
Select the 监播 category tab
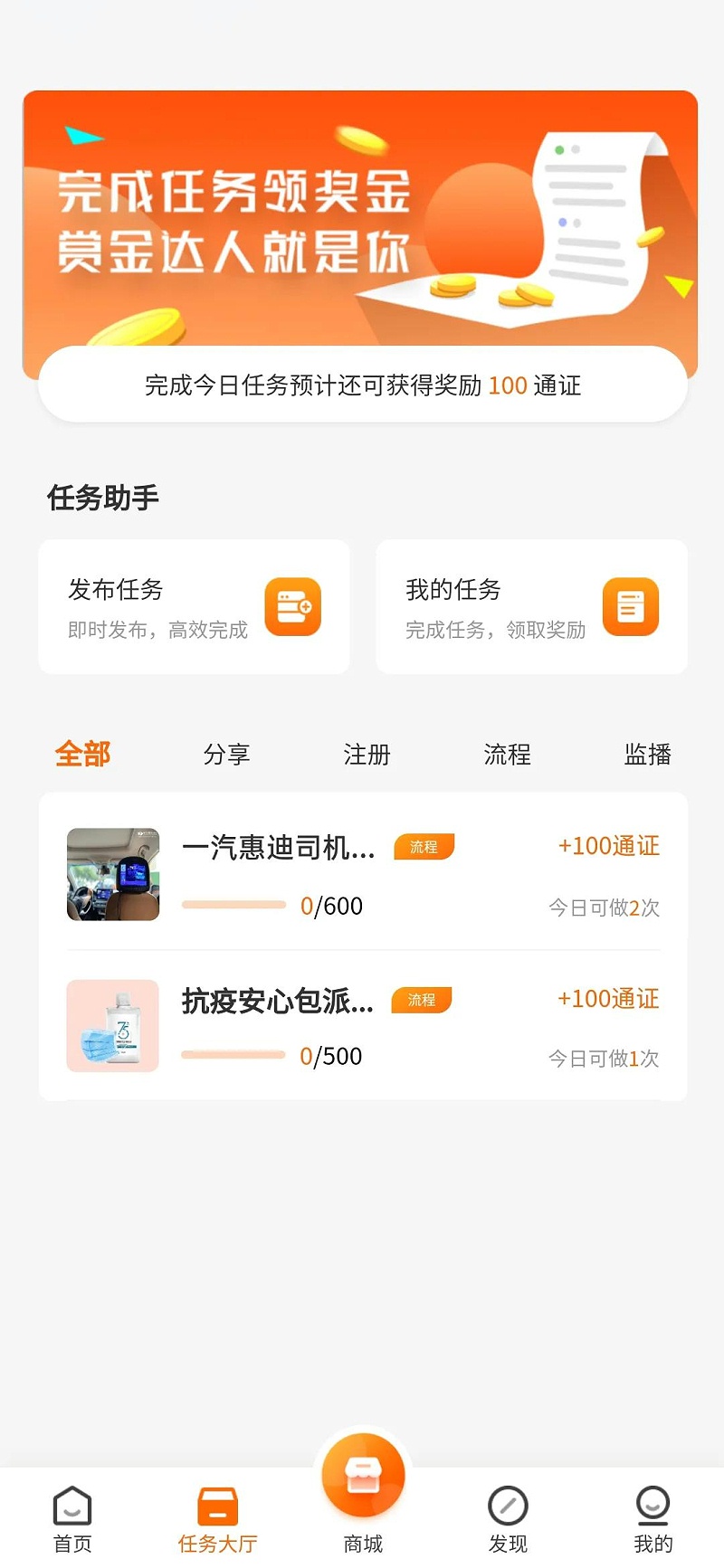(647, 754)
